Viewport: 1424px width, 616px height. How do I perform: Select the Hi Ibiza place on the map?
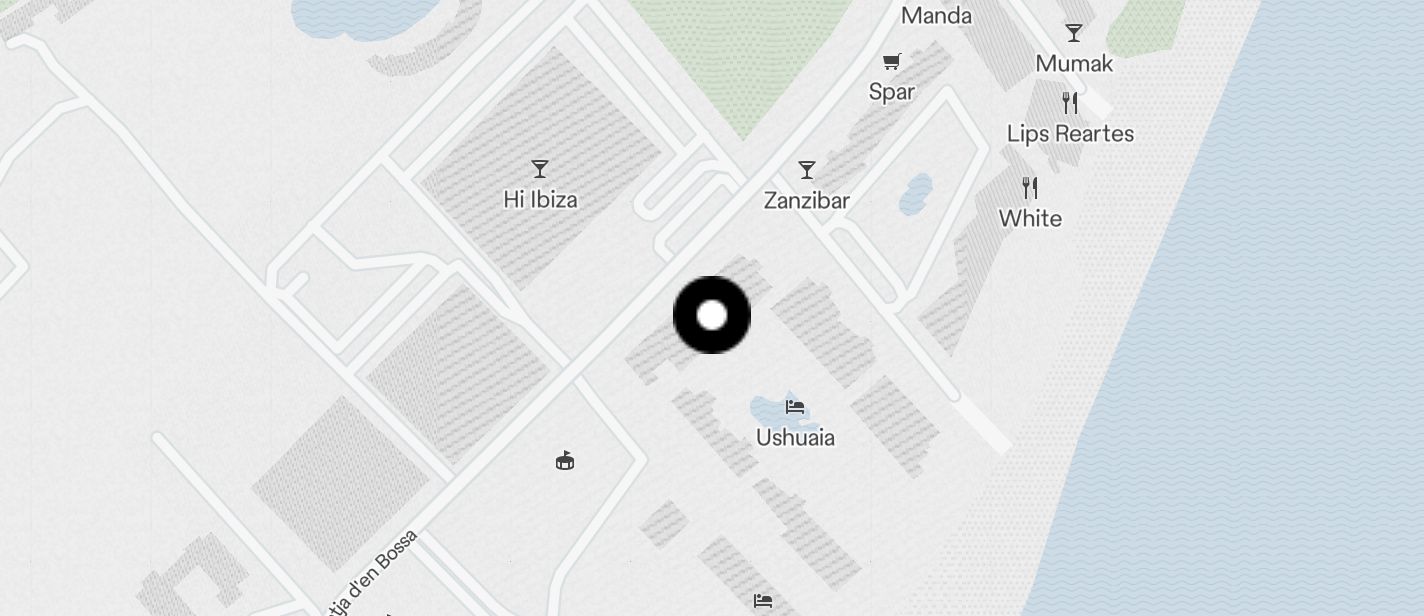point(540,170)
